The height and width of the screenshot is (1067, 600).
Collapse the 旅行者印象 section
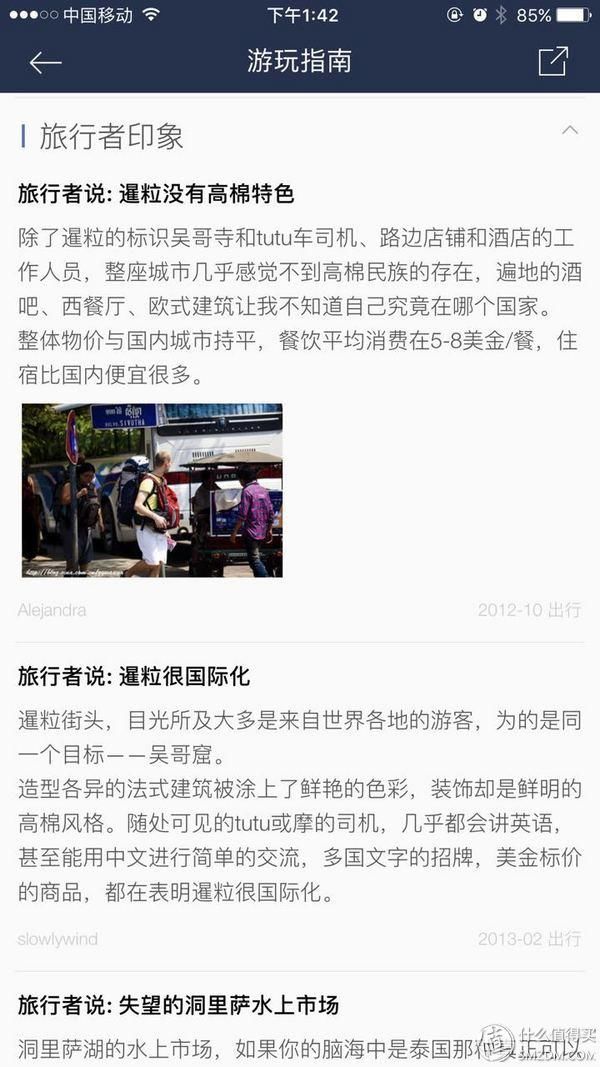[x=570, y=131]
